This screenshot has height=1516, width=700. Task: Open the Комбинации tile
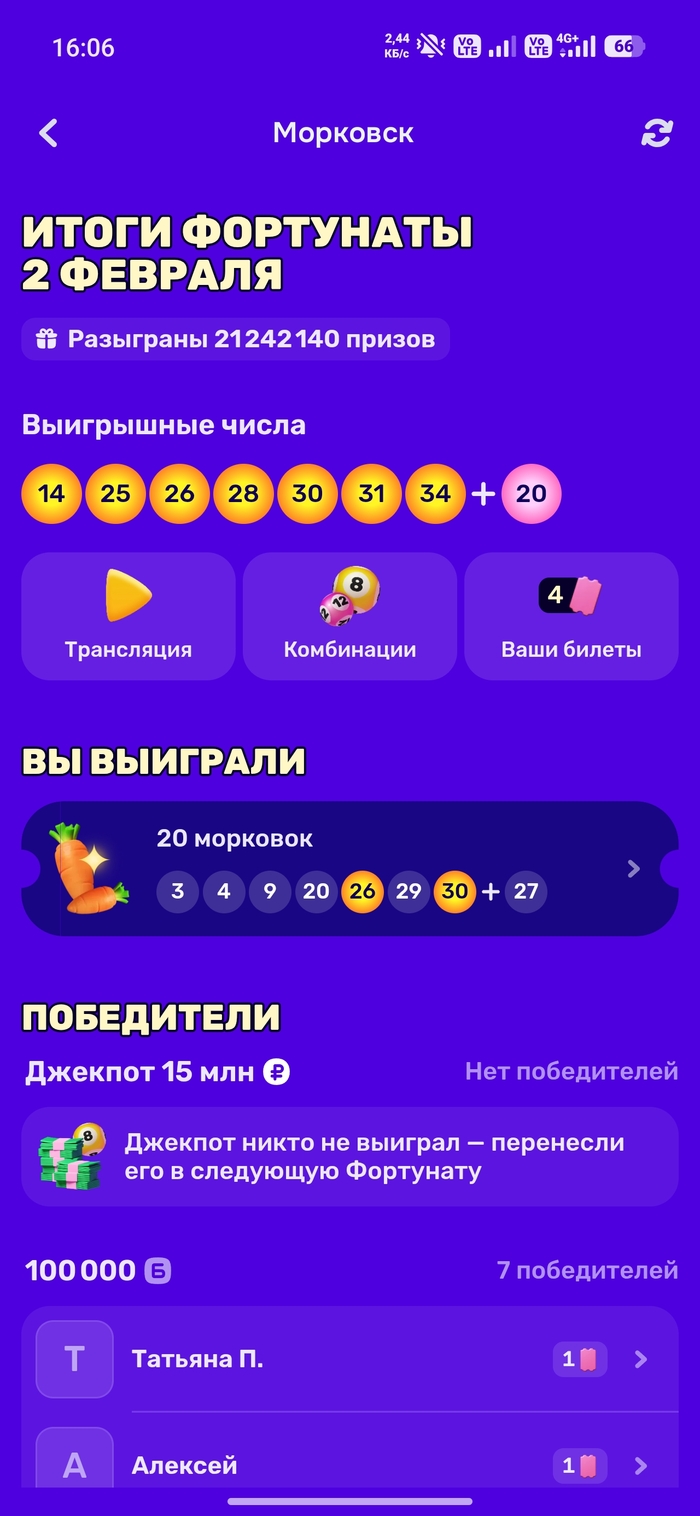(x=350, y=616)
